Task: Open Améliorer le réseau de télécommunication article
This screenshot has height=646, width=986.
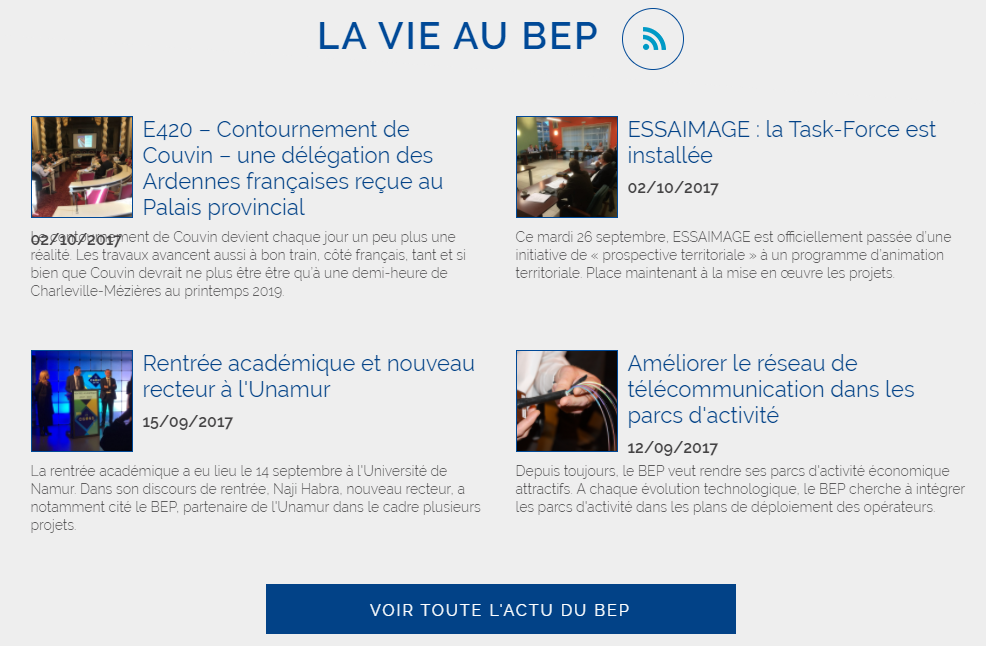Action: coord(770,389)
